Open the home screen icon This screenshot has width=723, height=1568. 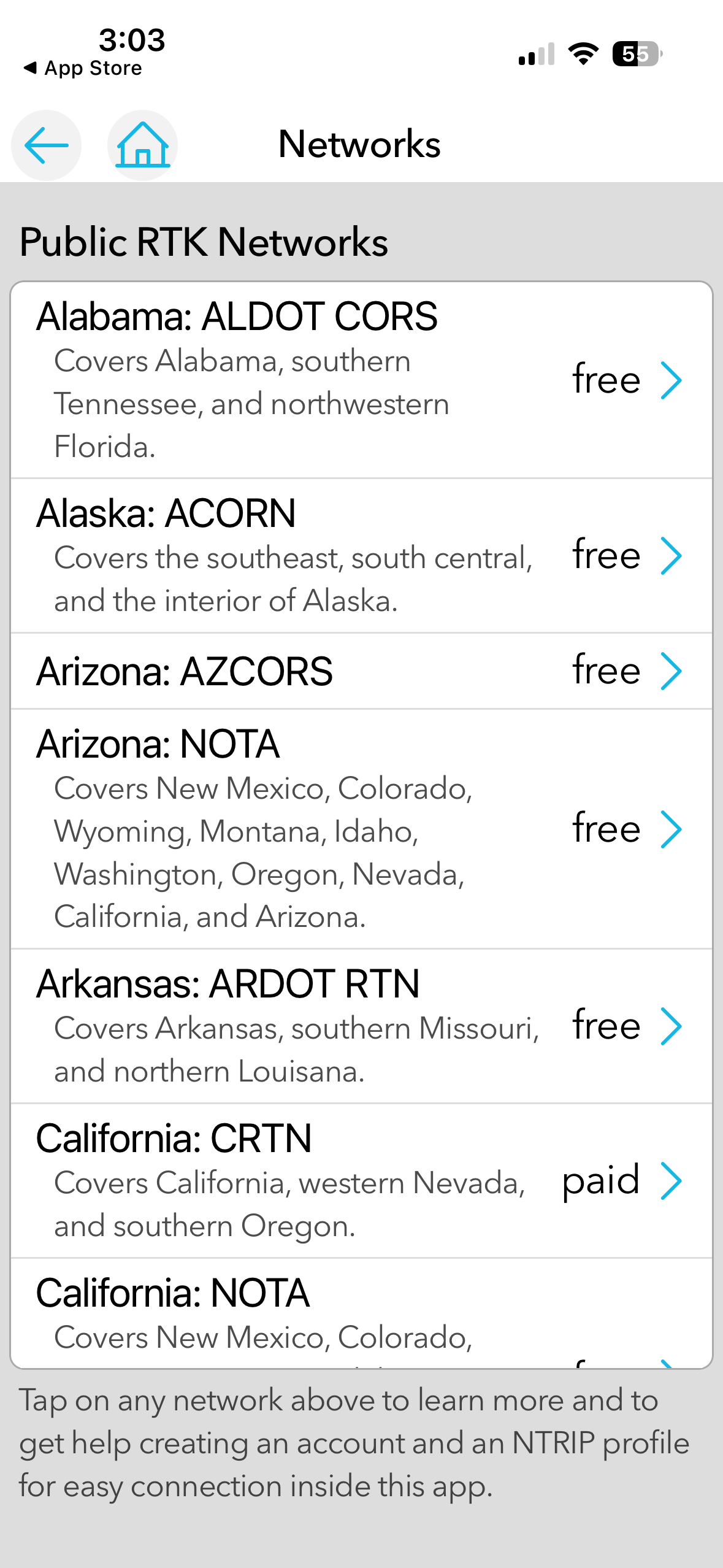pos(142,145)
